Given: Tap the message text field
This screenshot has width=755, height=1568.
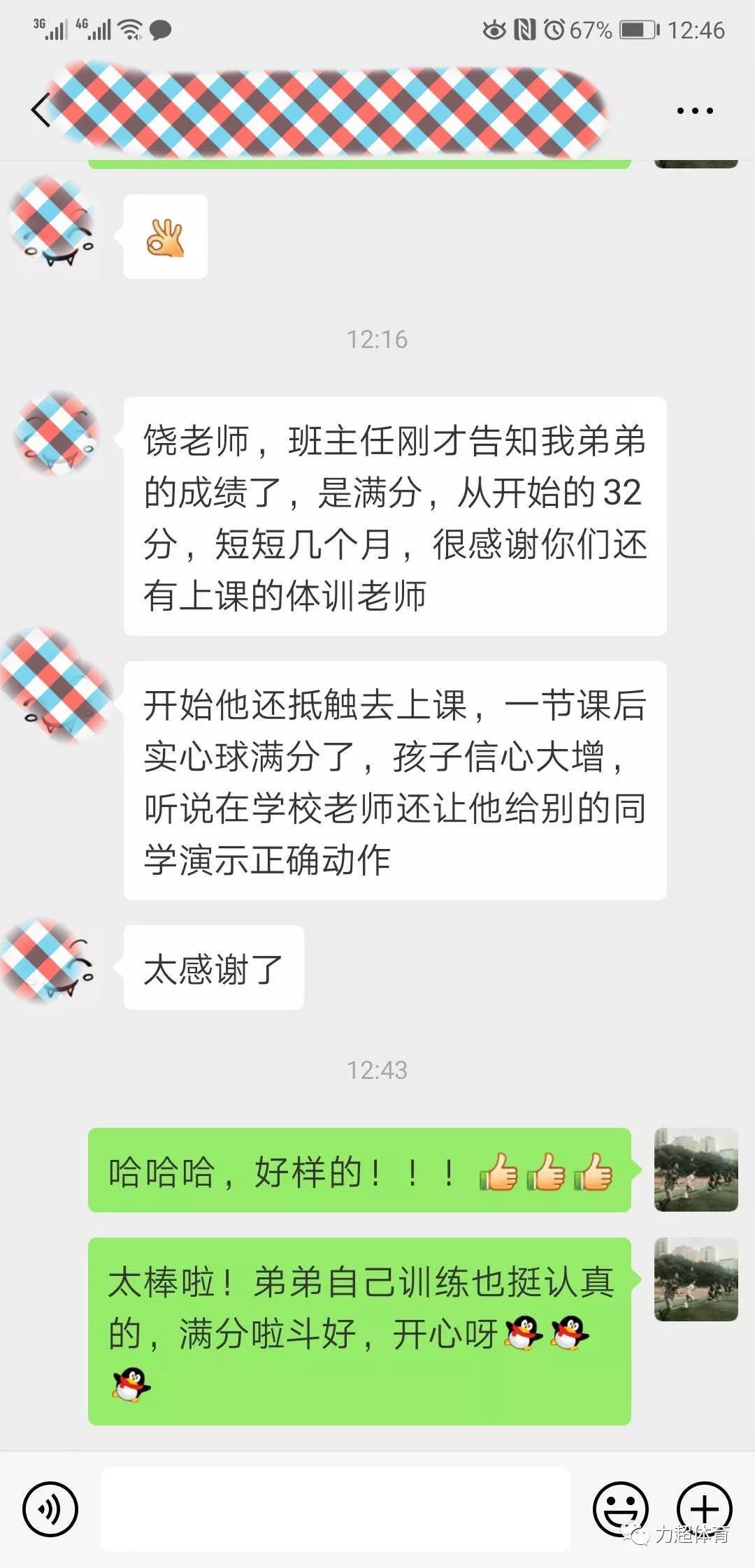Looking at the screenshot, I should tap(336, 1509).
